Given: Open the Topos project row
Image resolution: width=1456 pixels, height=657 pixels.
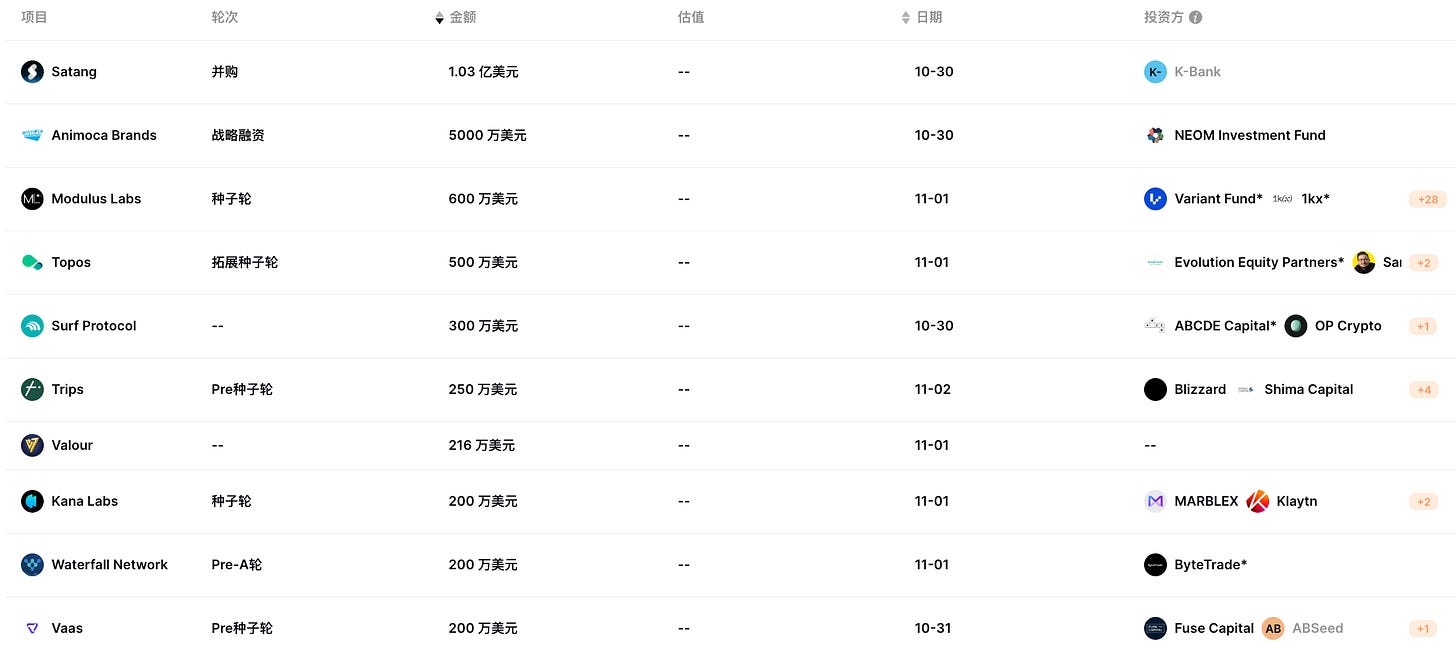Looking at the screenshot, I should coord(71,262).
